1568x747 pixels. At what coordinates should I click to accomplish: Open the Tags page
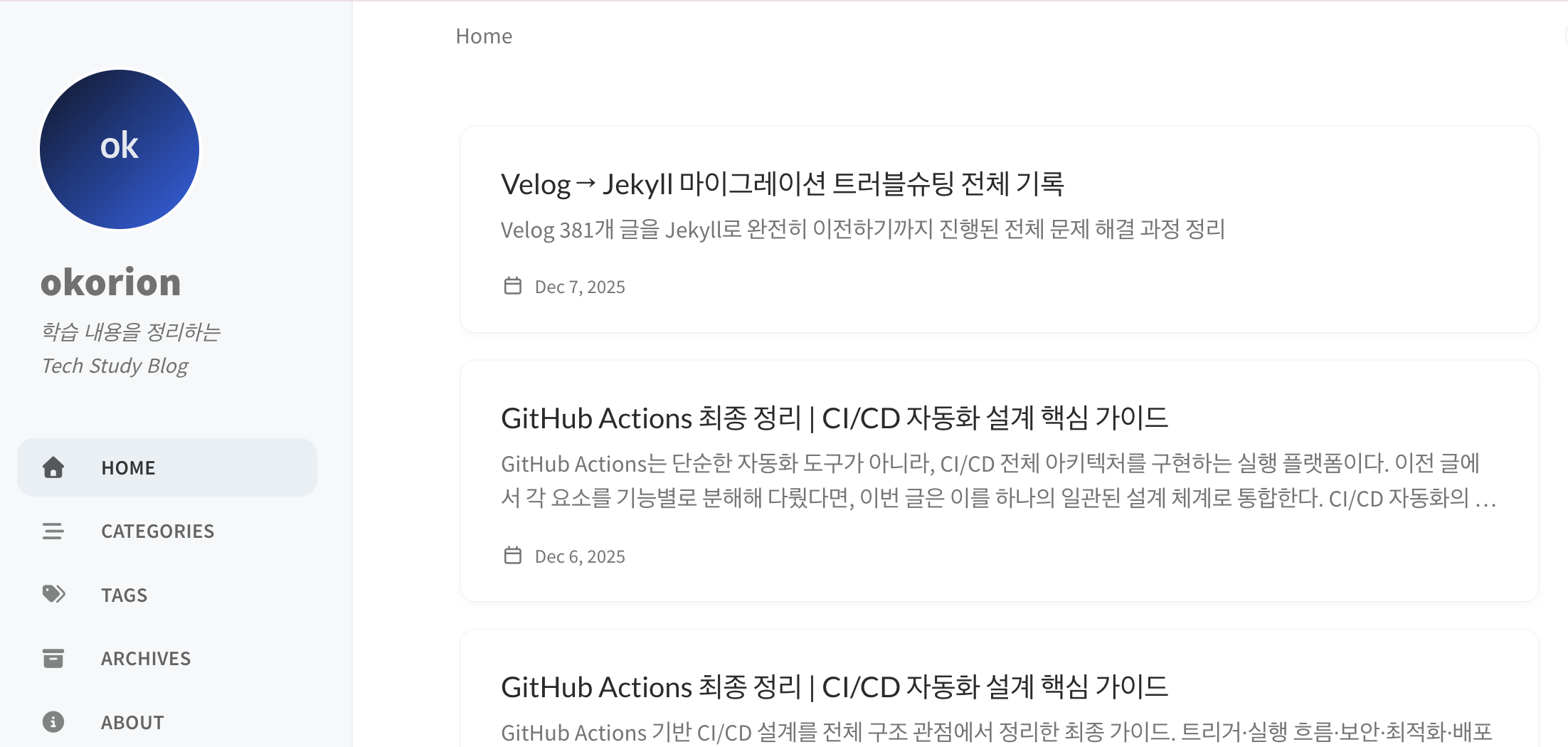[x=124, y=595]
